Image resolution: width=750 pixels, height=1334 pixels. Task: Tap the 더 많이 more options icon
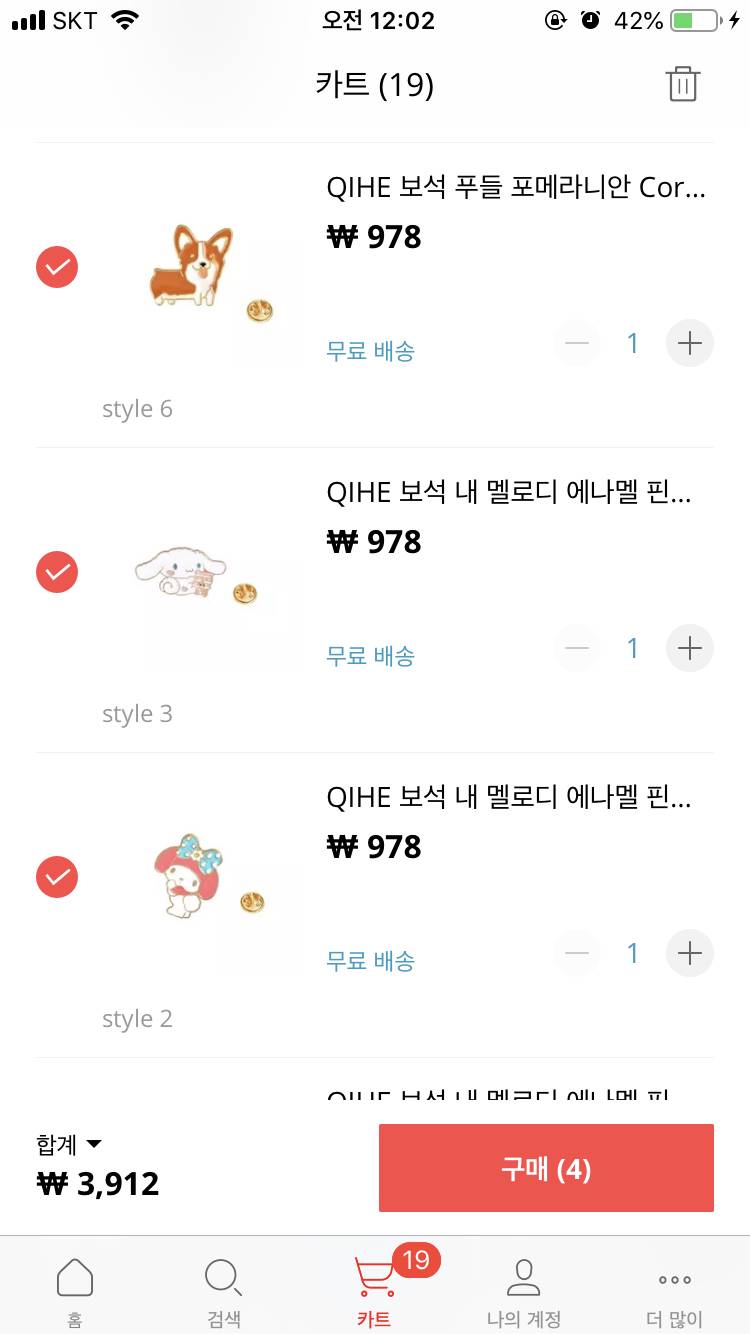click(x=674, y=1277)
